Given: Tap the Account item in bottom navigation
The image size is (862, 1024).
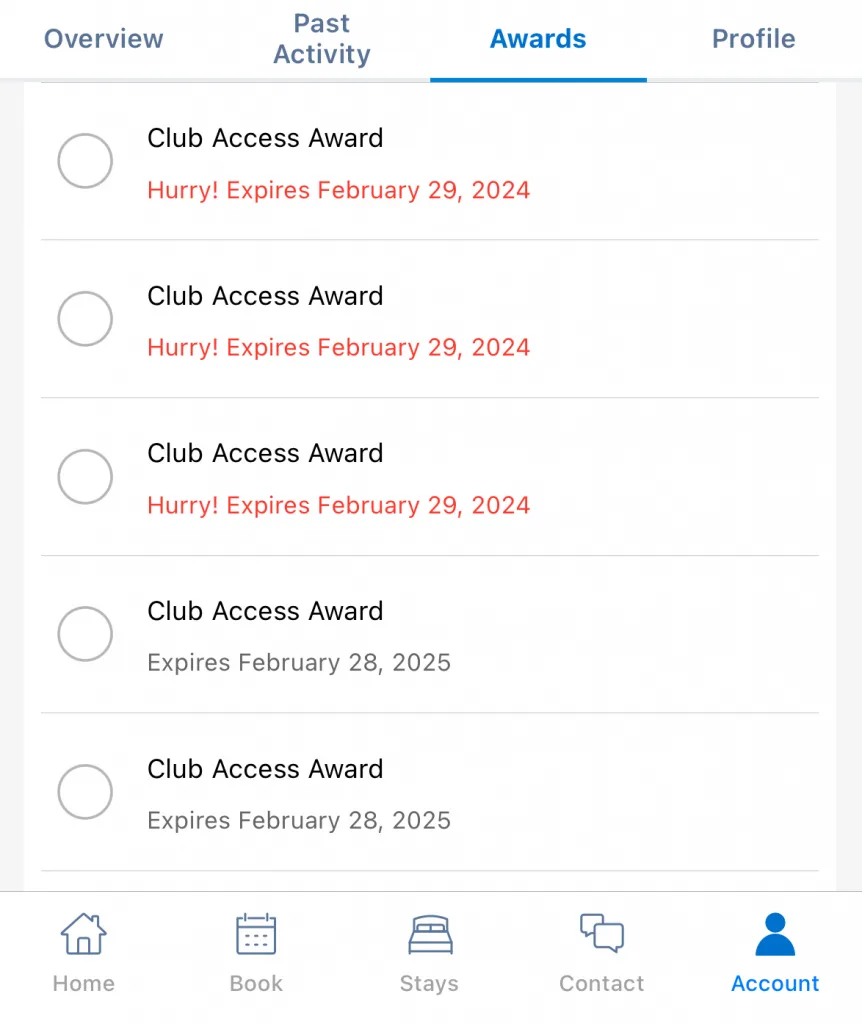Looking at the screenshot, I should (775, 952).
